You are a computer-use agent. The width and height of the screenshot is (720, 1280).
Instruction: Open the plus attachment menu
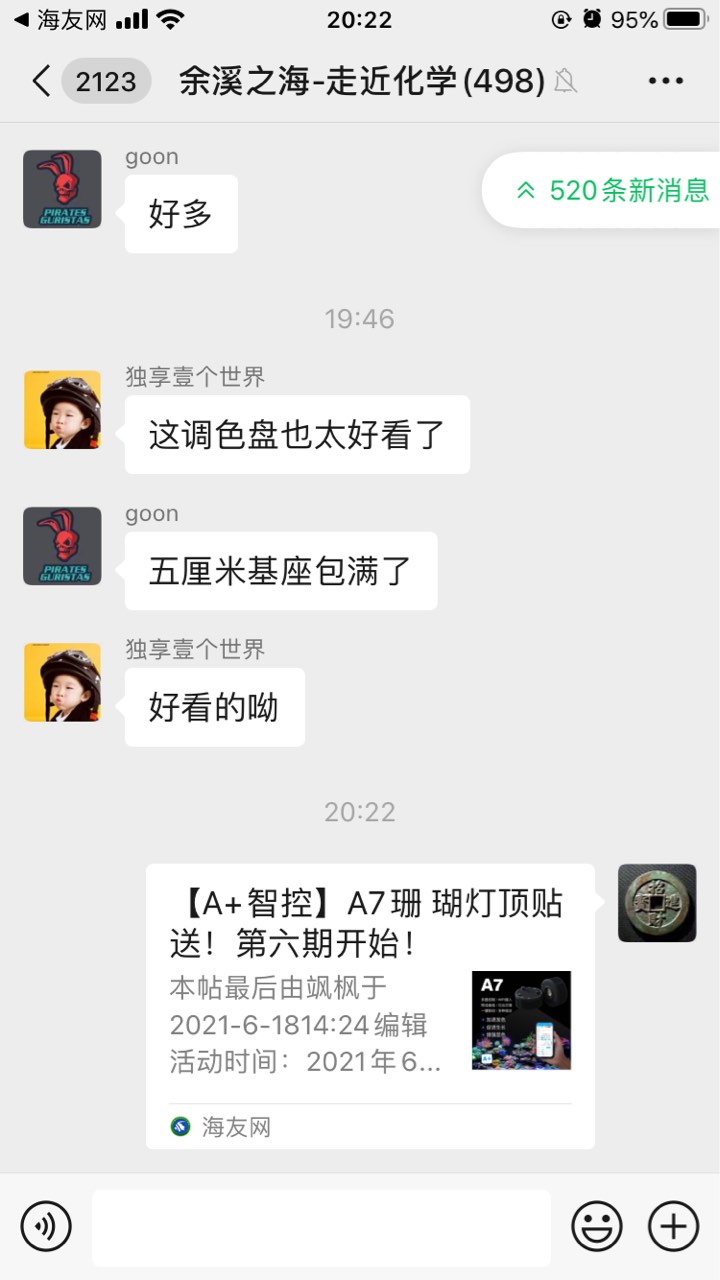(x=673, y=1226)
